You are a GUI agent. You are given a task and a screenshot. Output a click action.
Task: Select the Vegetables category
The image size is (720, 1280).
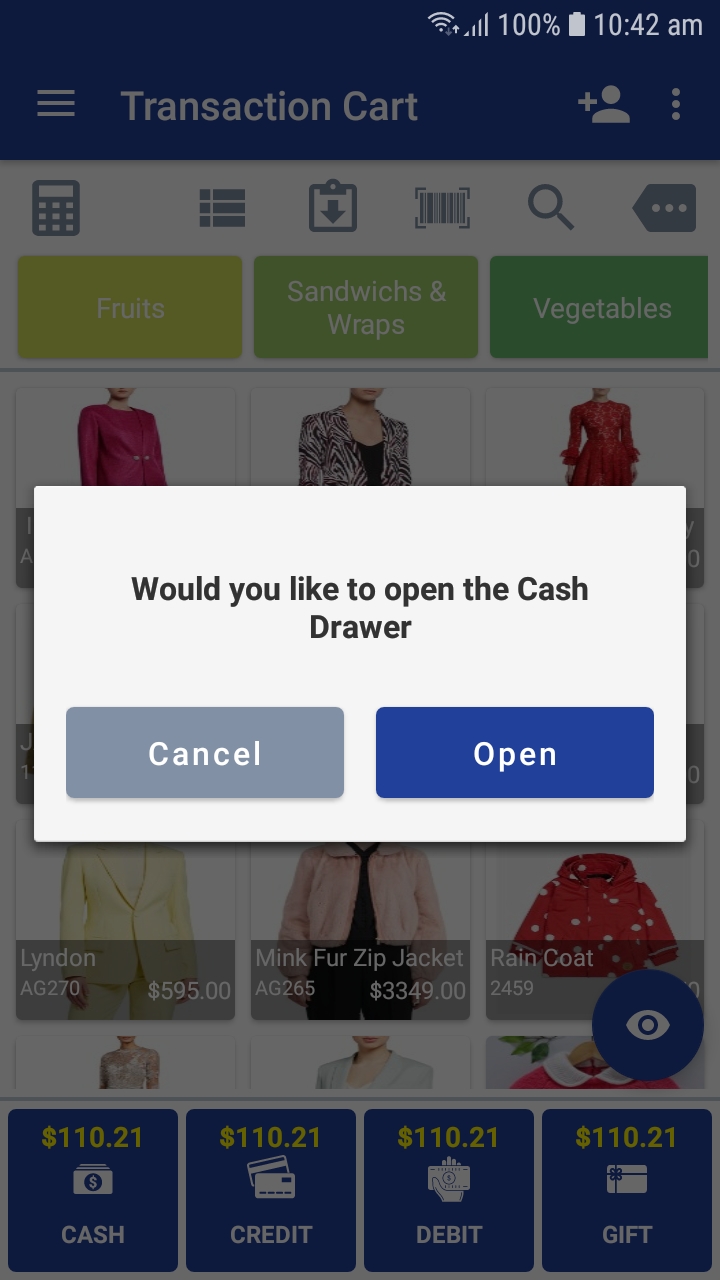pyautogui.click(x=600, y=308)
